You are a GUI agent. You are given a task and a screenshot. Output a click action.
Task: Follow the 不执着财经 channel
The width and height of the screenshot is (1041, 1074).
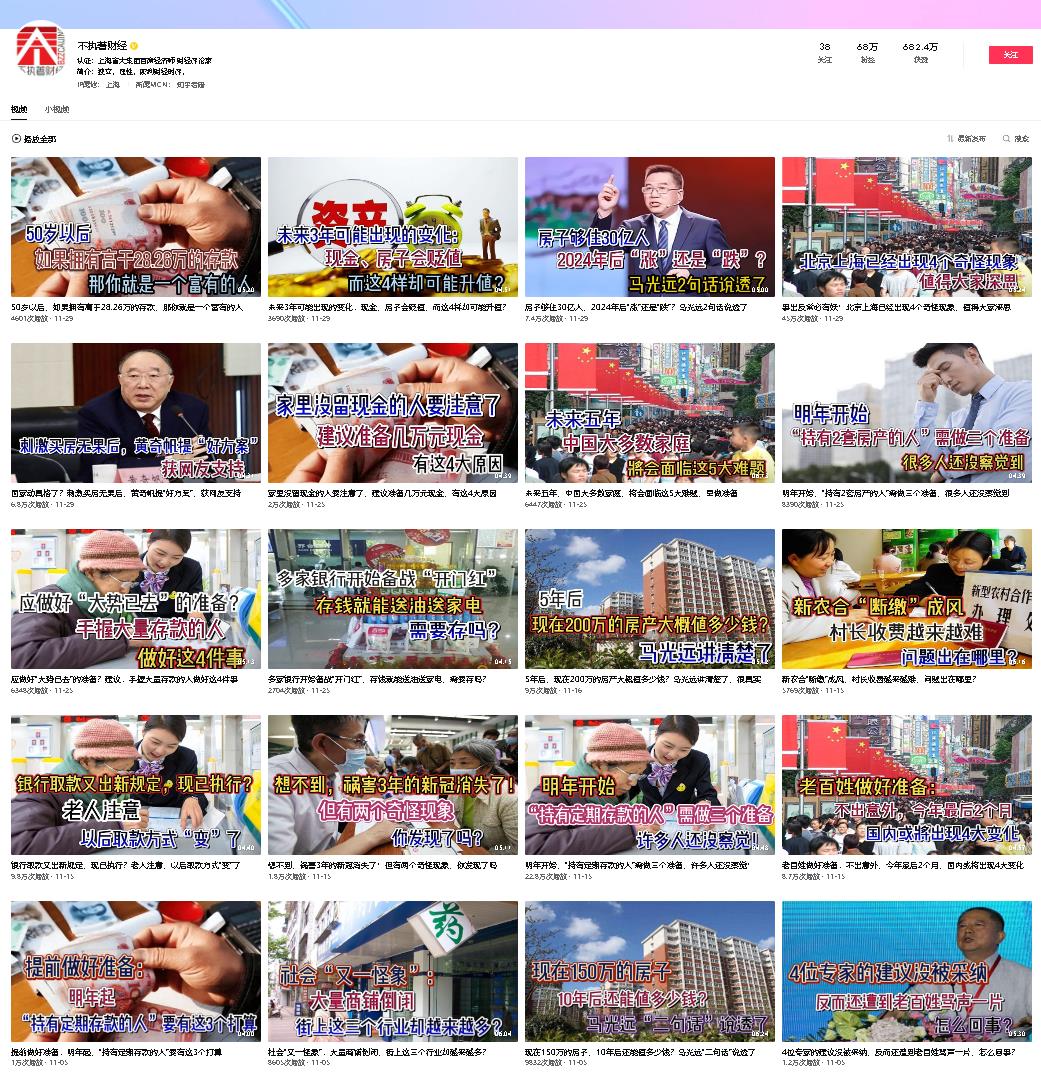tap(1010, 55)
